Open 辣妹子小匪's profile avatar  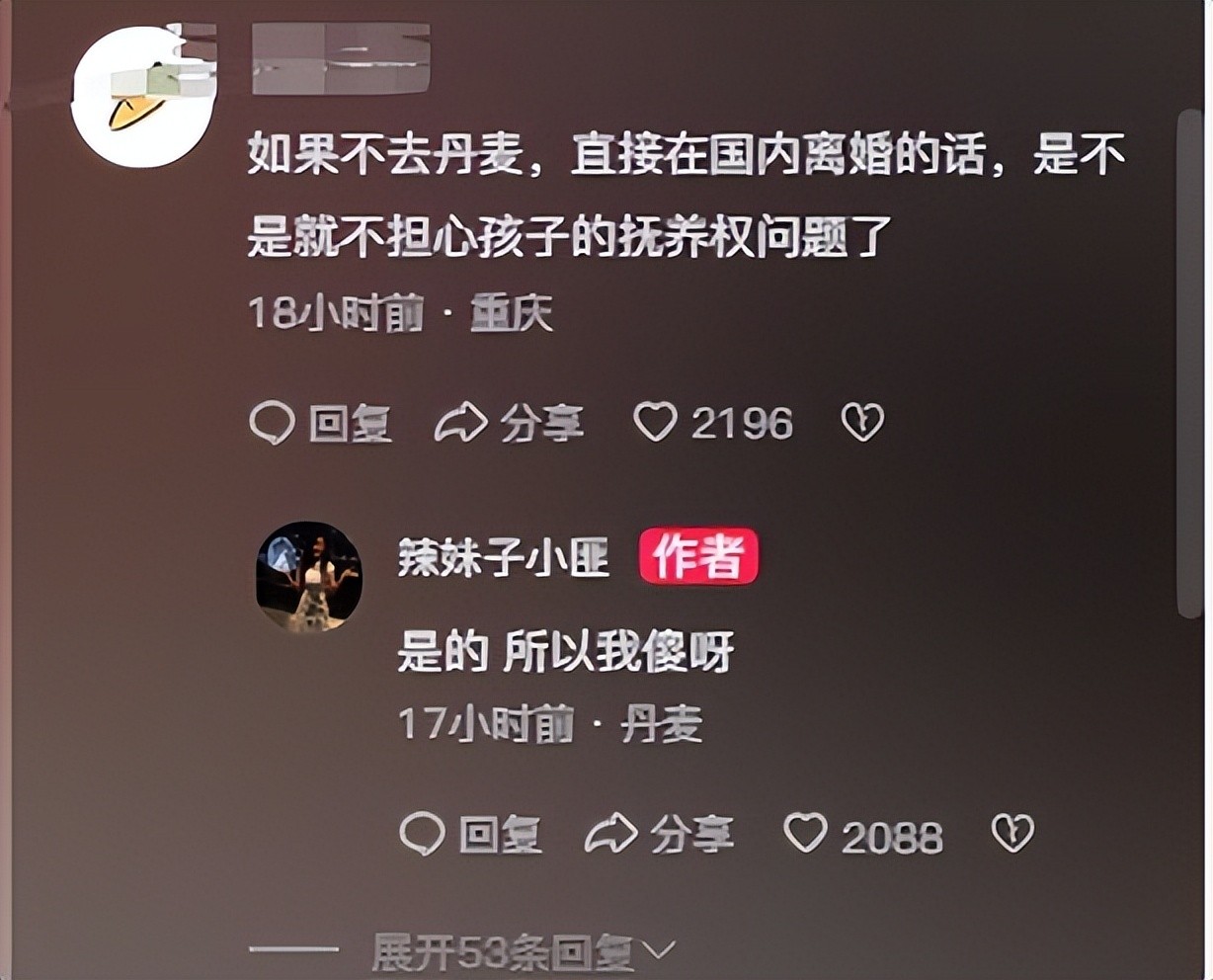click(x=309, y=576)
